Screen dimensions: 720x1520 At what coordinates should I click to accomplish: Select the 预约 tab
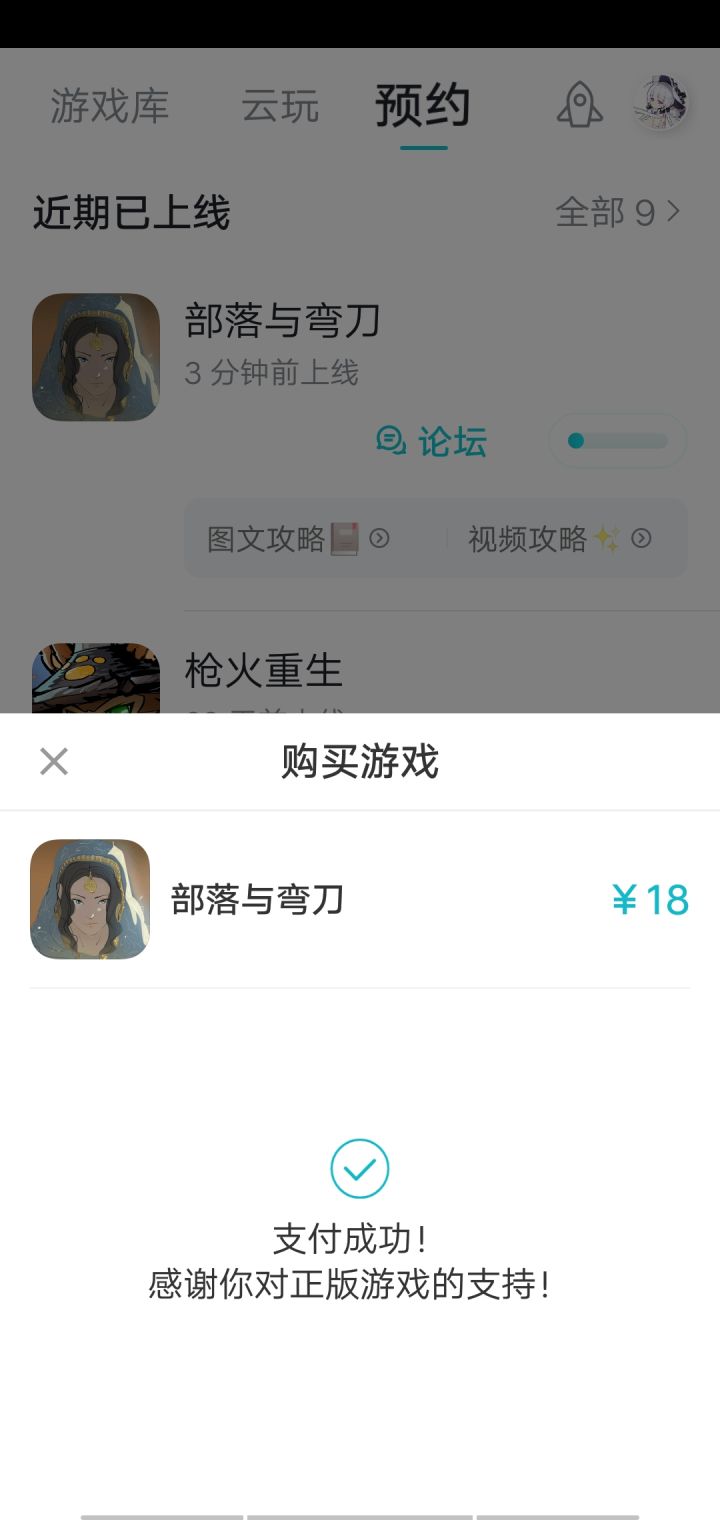click(x=423, y=107)
